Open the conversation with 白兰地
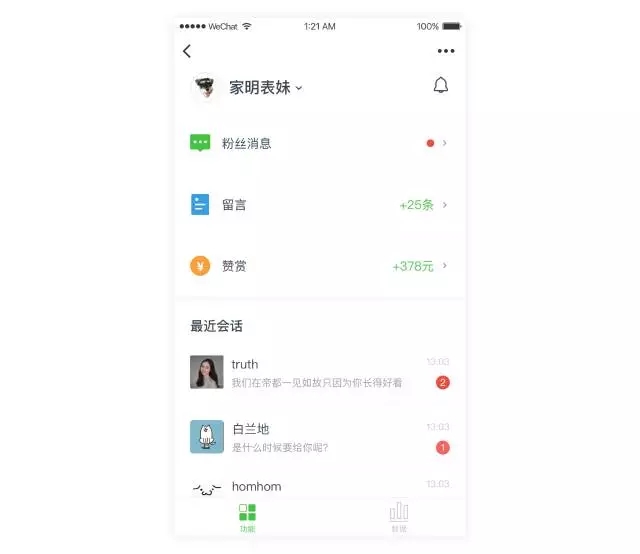Screen dimensions: 640x554 tap(319, 437)
